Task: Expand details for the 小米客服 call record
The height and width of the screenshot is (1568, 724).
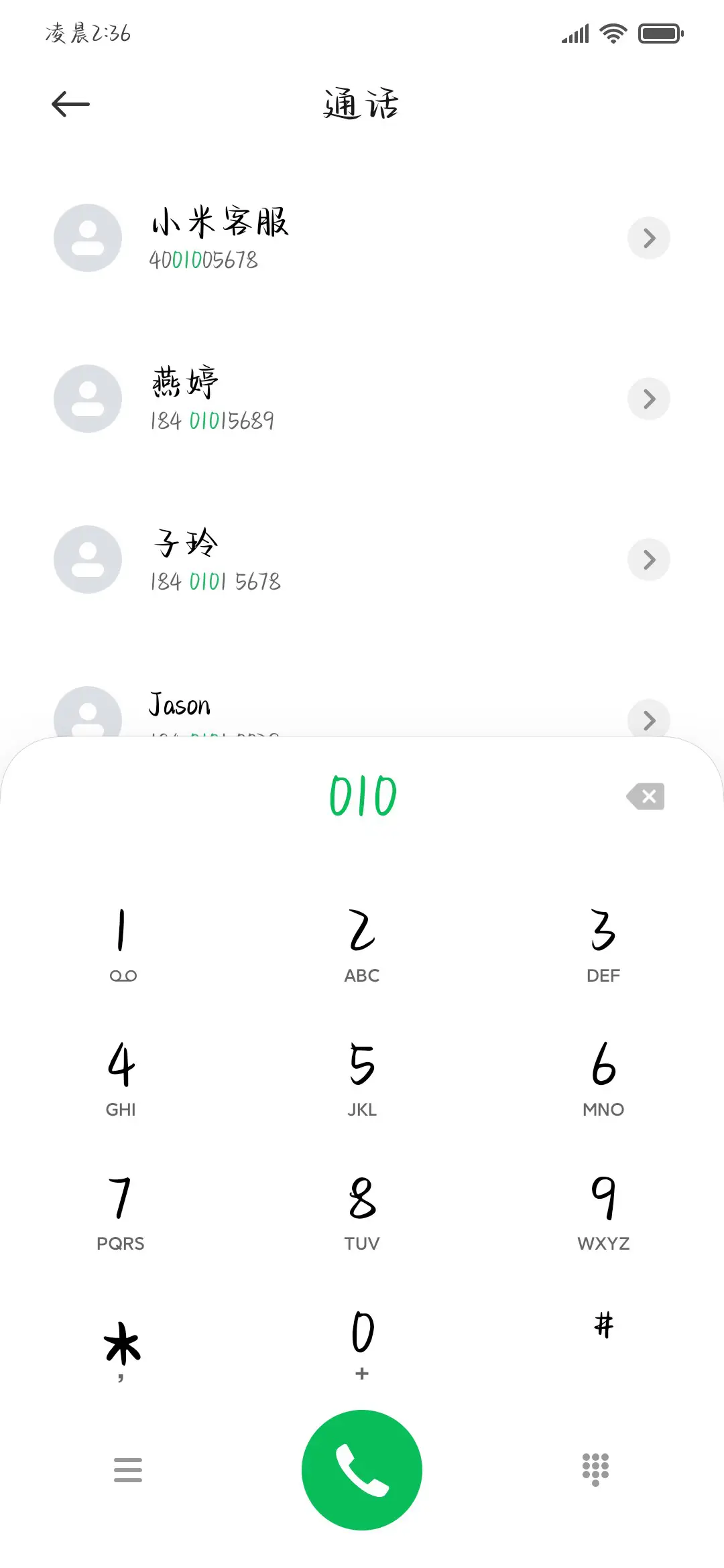Action: pyautogui.click(x=648, y=238)
